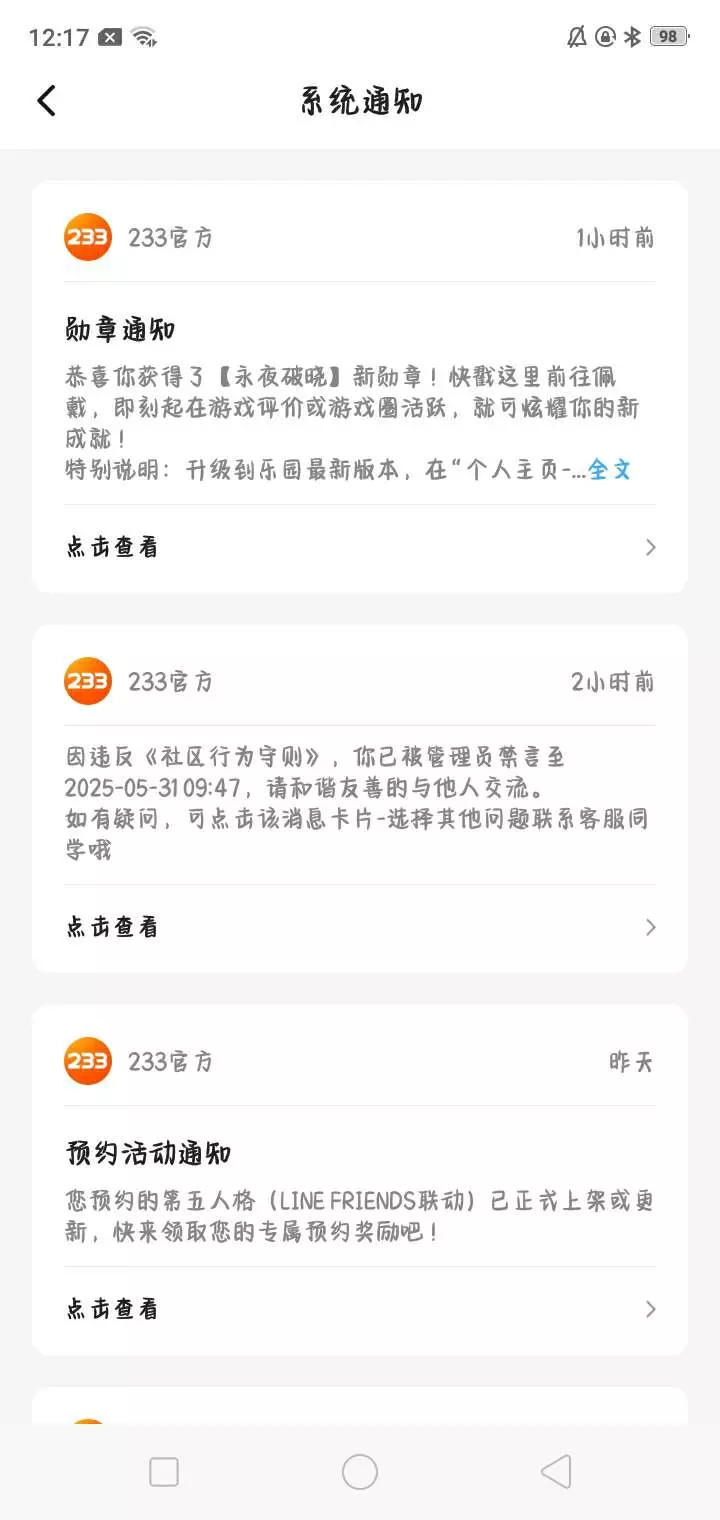Expand 全文 in the 勋章通知 message
The width and height of the screenshot is (720, 1520).
pos(609,470)
